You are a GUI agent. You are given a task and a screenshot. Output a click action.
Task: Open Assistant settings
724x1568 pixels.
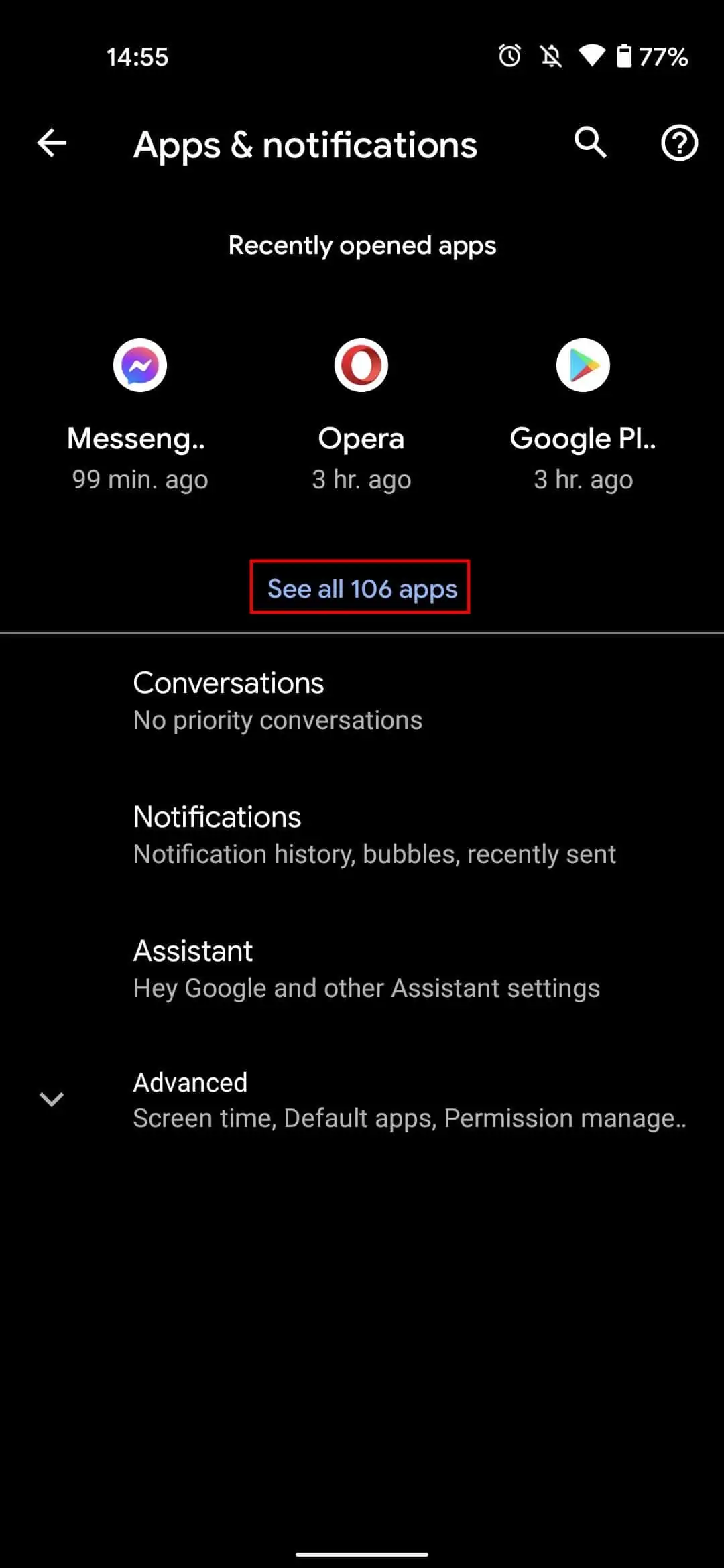362,969
